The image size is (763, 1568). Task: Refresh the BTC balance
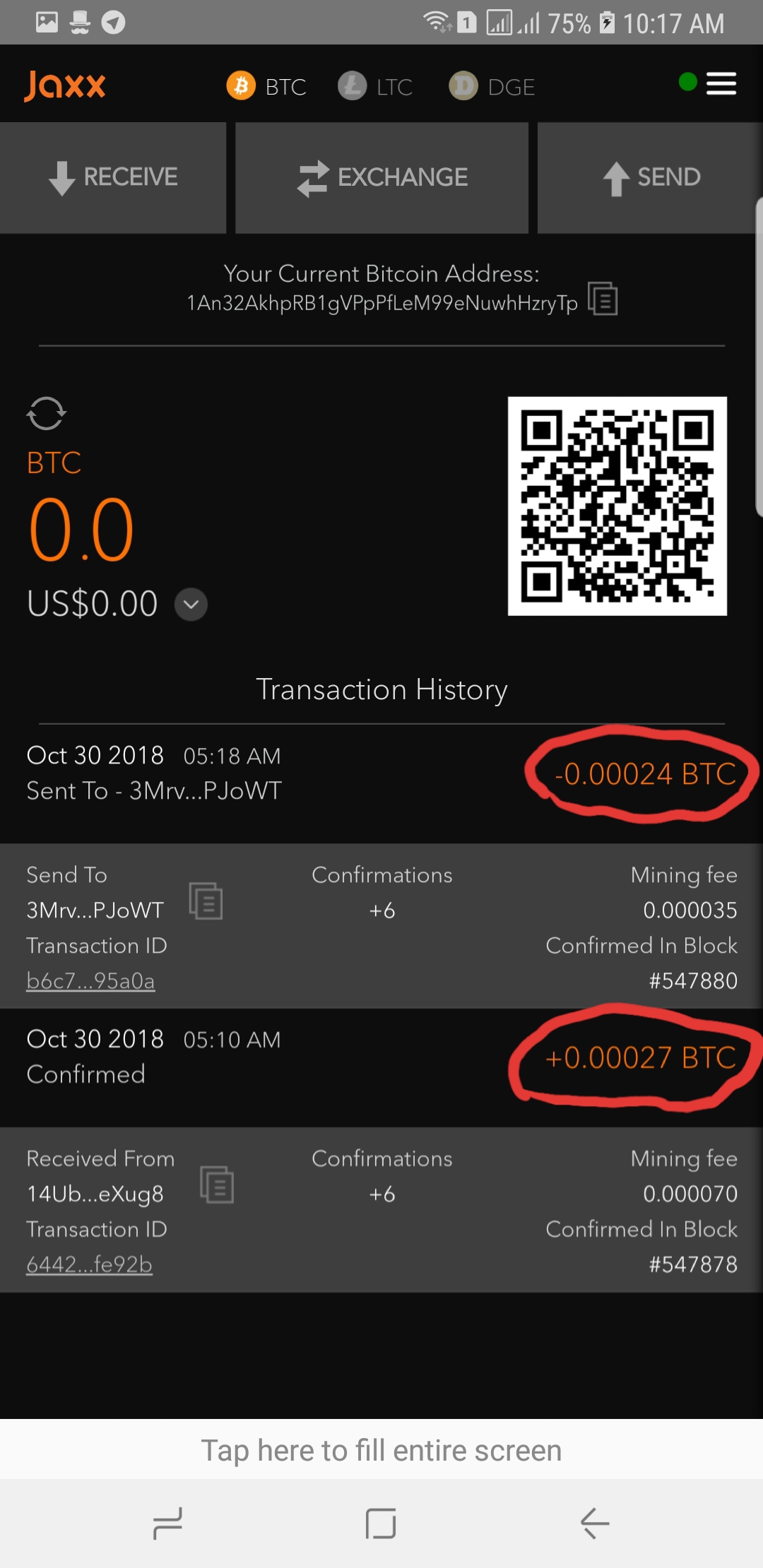point(47,413)
